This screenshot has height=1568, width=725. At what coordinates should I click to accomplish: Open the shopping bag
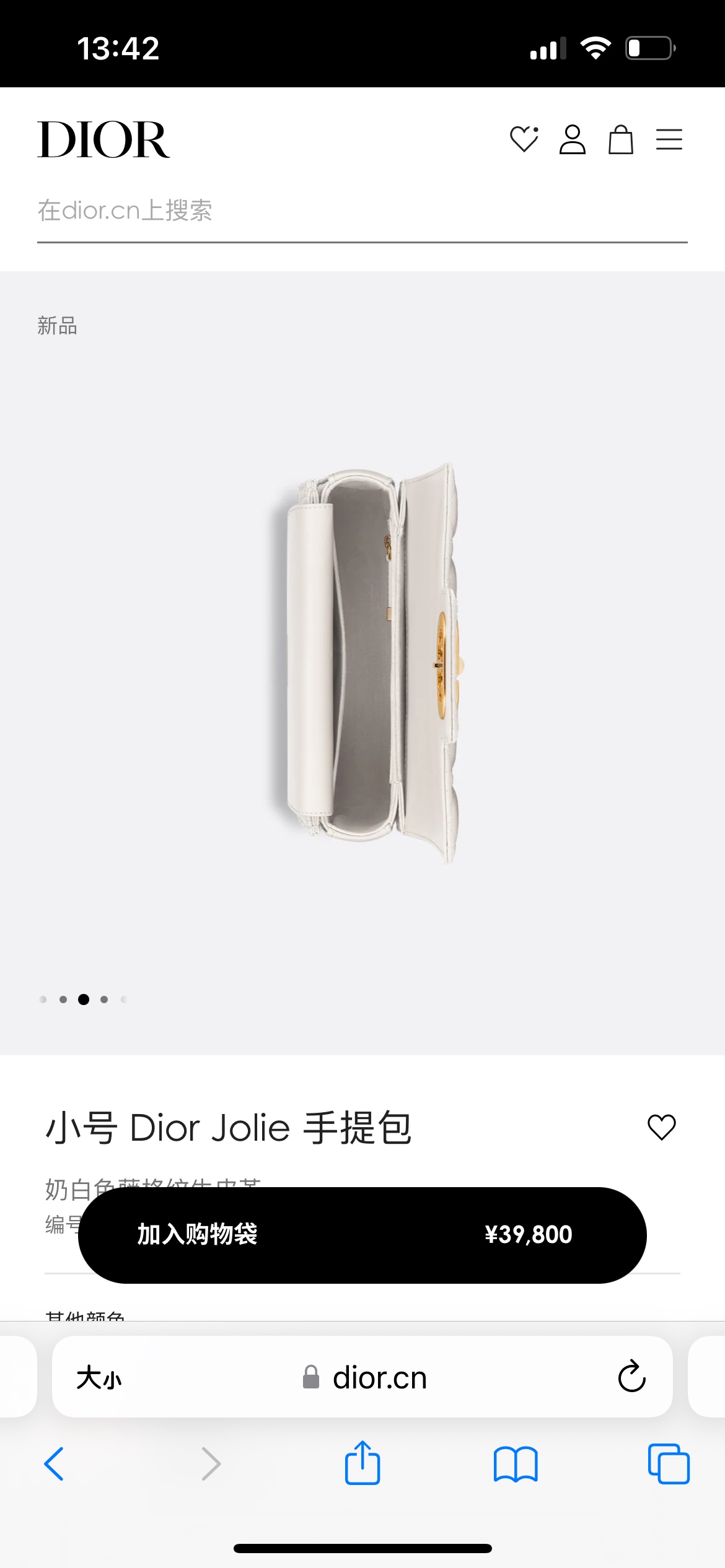620,139
